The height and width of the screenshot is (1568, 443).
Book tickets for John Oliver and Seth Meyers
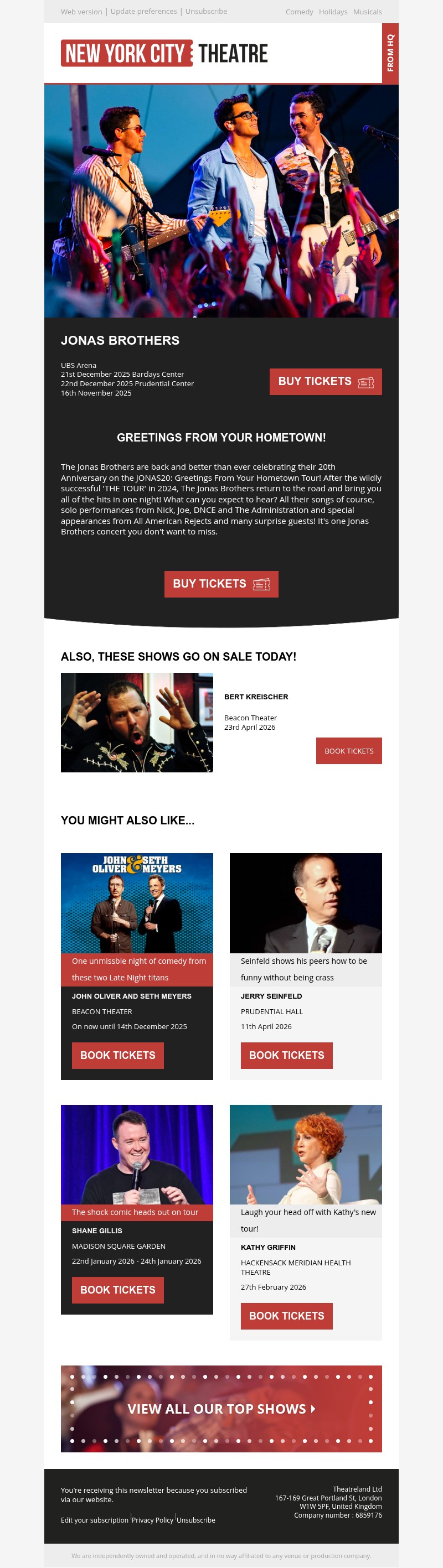(x=117, y=1055)
